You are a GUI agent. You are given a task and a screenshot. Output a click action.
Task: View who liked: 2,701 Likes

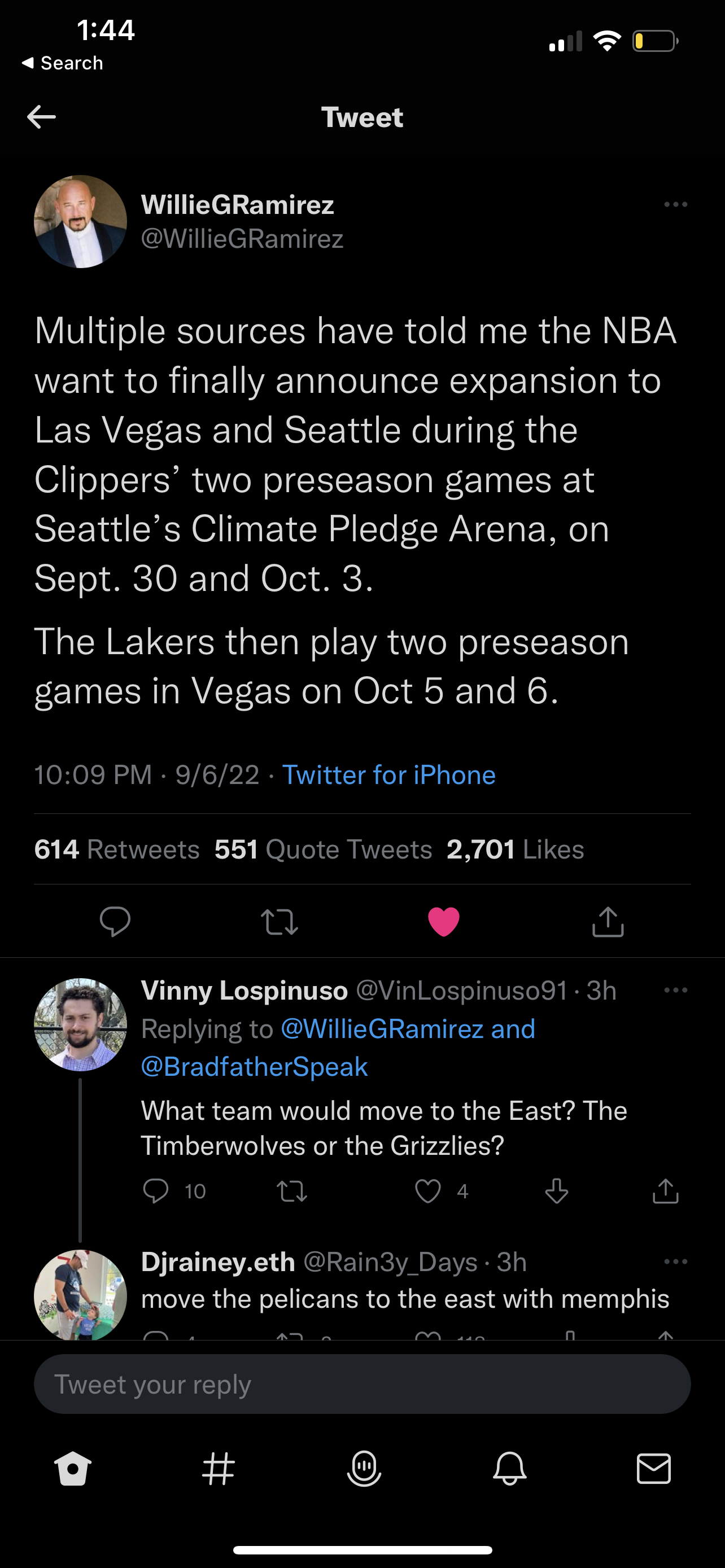(x=515, y=849)
